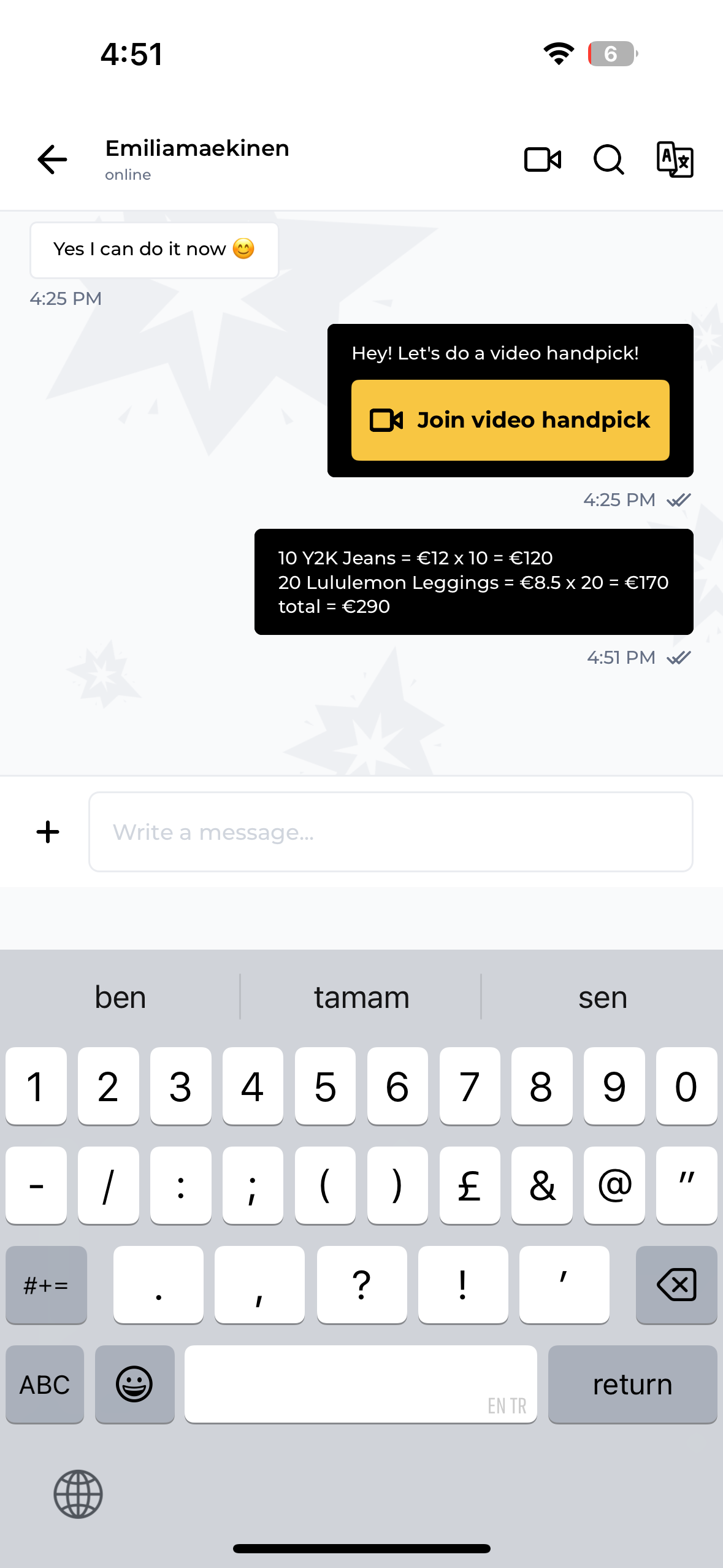This screenshot has height=1568, width=723.
Task: Insert the suggested word ben
Action: tap(120, 997)
